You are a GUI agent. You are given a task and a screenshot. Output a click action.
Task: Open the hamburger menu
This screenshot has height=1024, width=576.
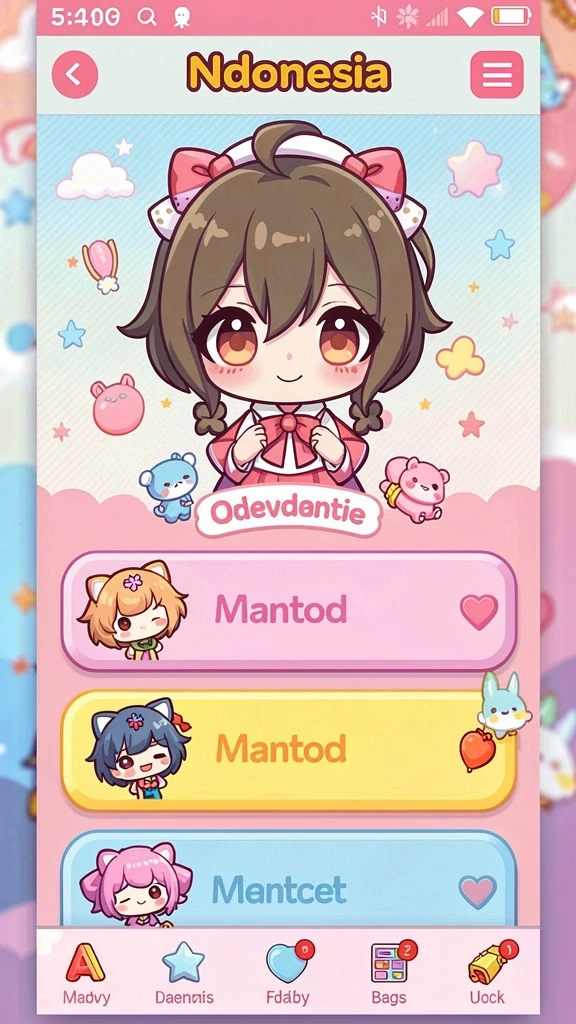[497, 74]
